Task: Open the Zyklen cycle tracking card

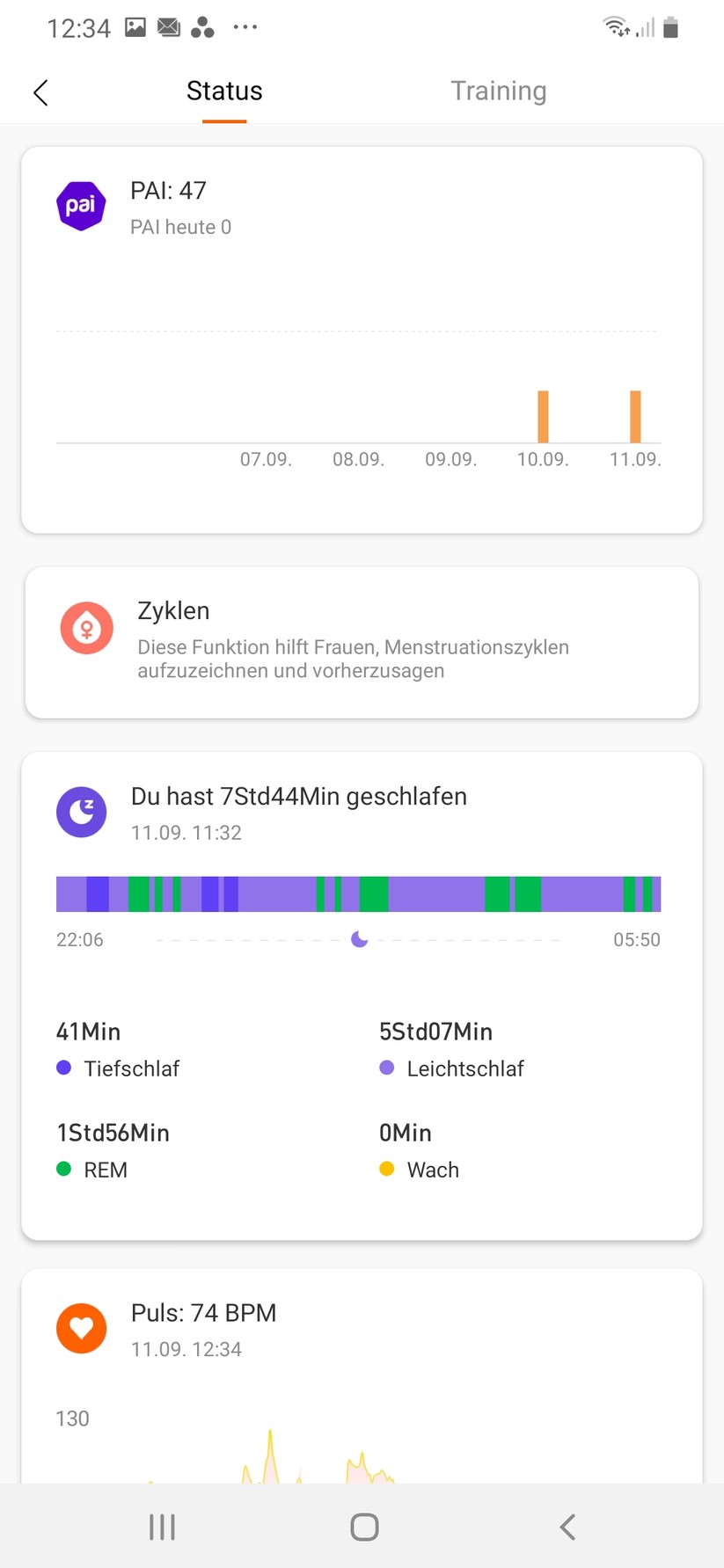Action: coord(361,642)
